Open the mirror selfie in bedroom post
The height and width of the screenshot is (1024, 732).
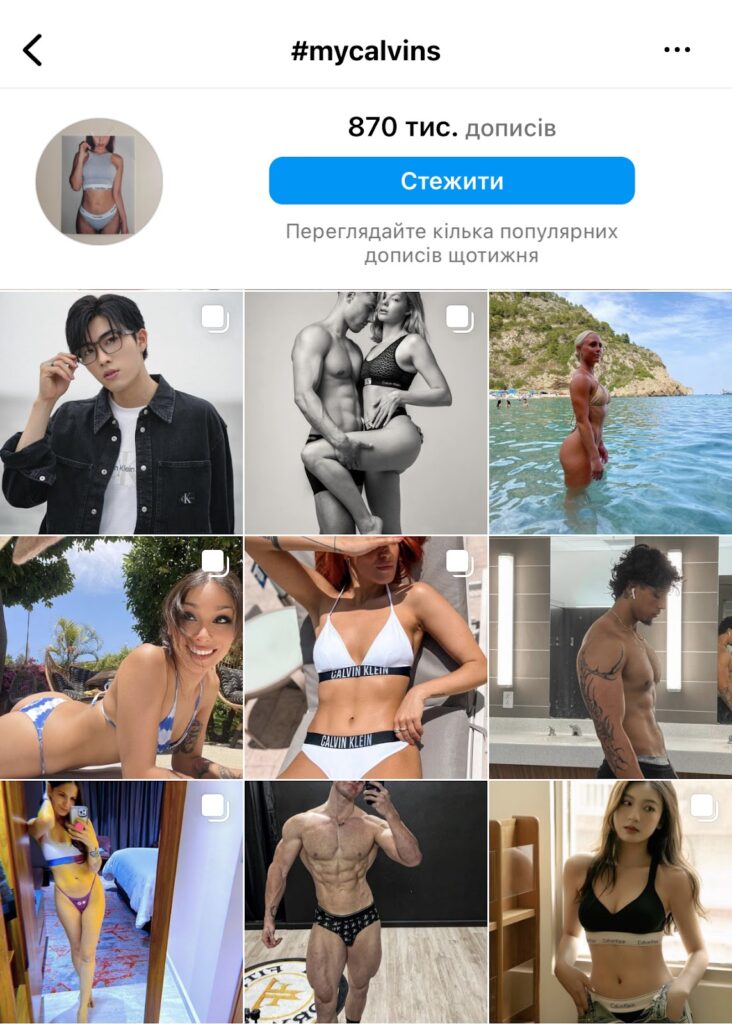click(121, 901)
